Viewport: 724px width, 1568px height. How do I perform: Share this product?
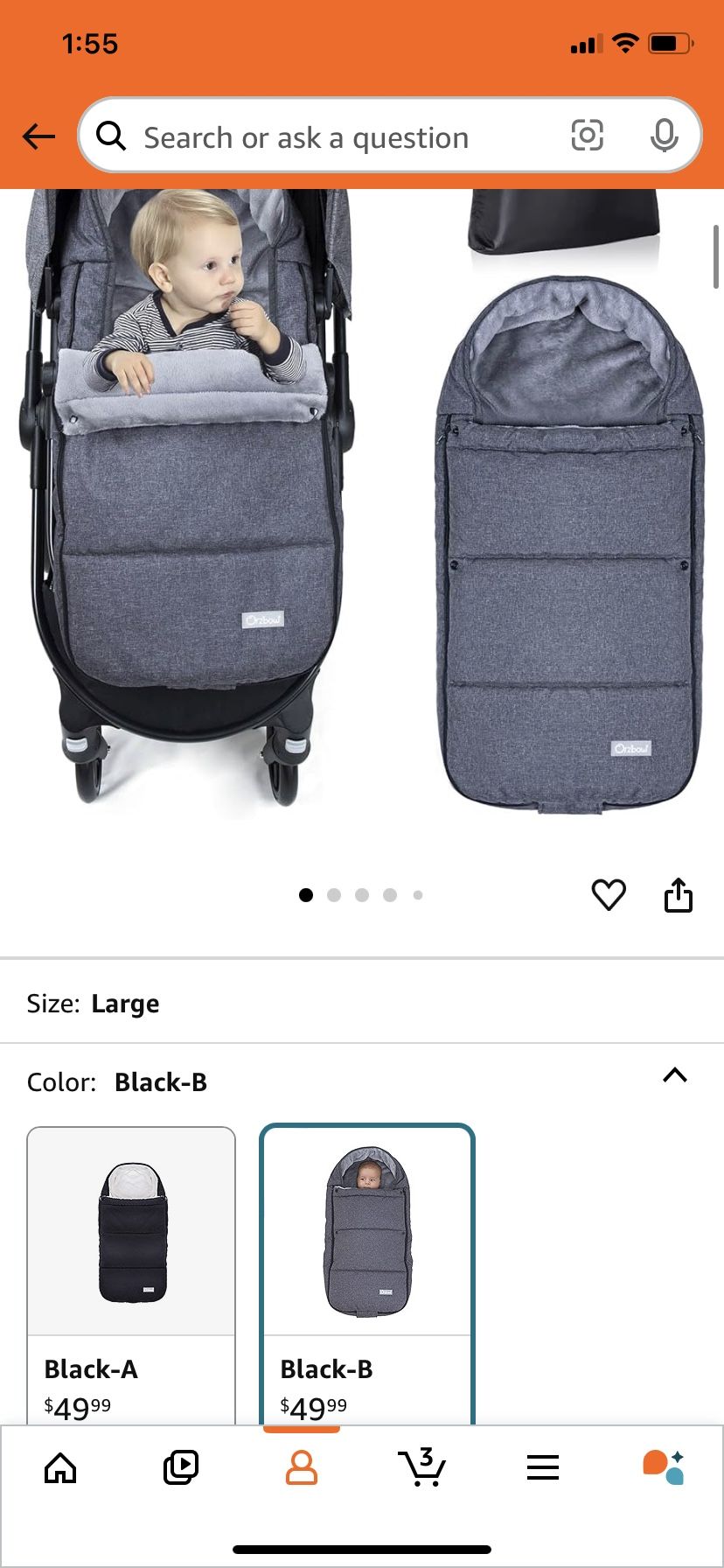pyautogui.click(x=679, y=894)
